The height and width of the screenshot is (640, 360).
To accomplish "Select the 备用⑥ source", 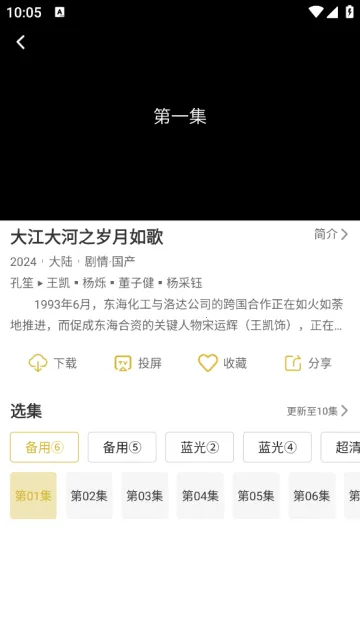I will [44, 447].
